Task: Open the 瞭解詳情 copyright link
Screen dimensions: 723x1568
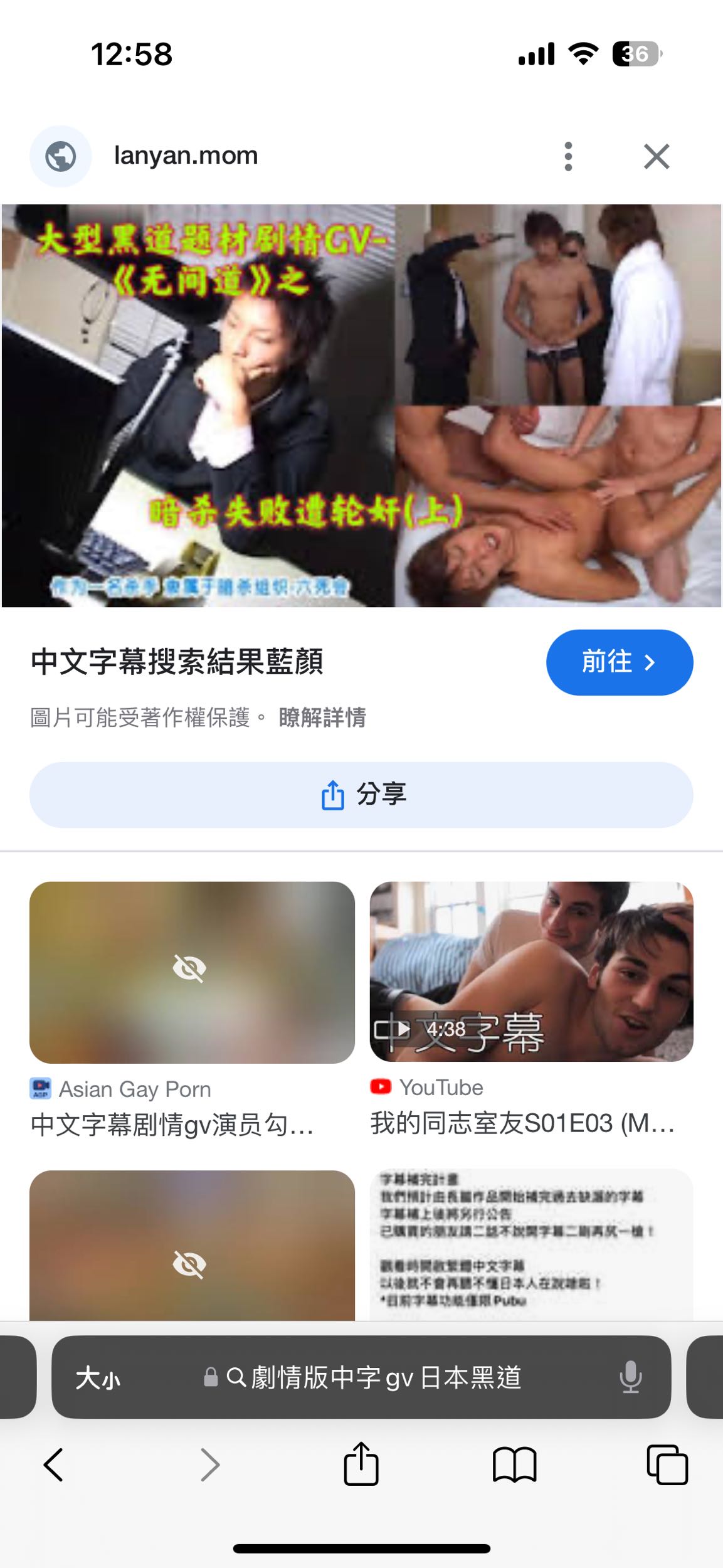Action: pos(322,718)
